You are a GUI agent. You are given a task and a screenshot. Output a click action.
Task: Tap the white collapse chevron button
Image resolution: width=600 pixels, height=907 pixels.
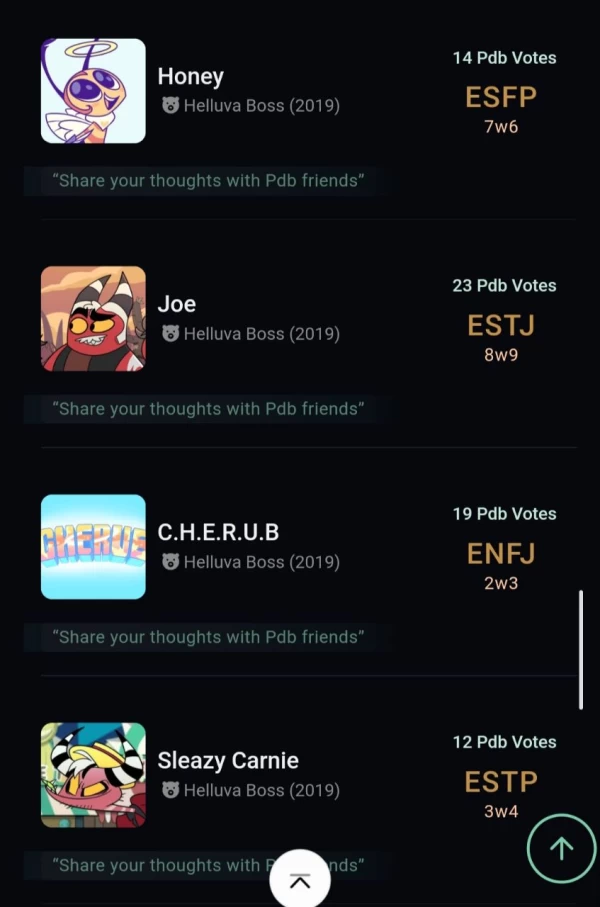[299, 881]
